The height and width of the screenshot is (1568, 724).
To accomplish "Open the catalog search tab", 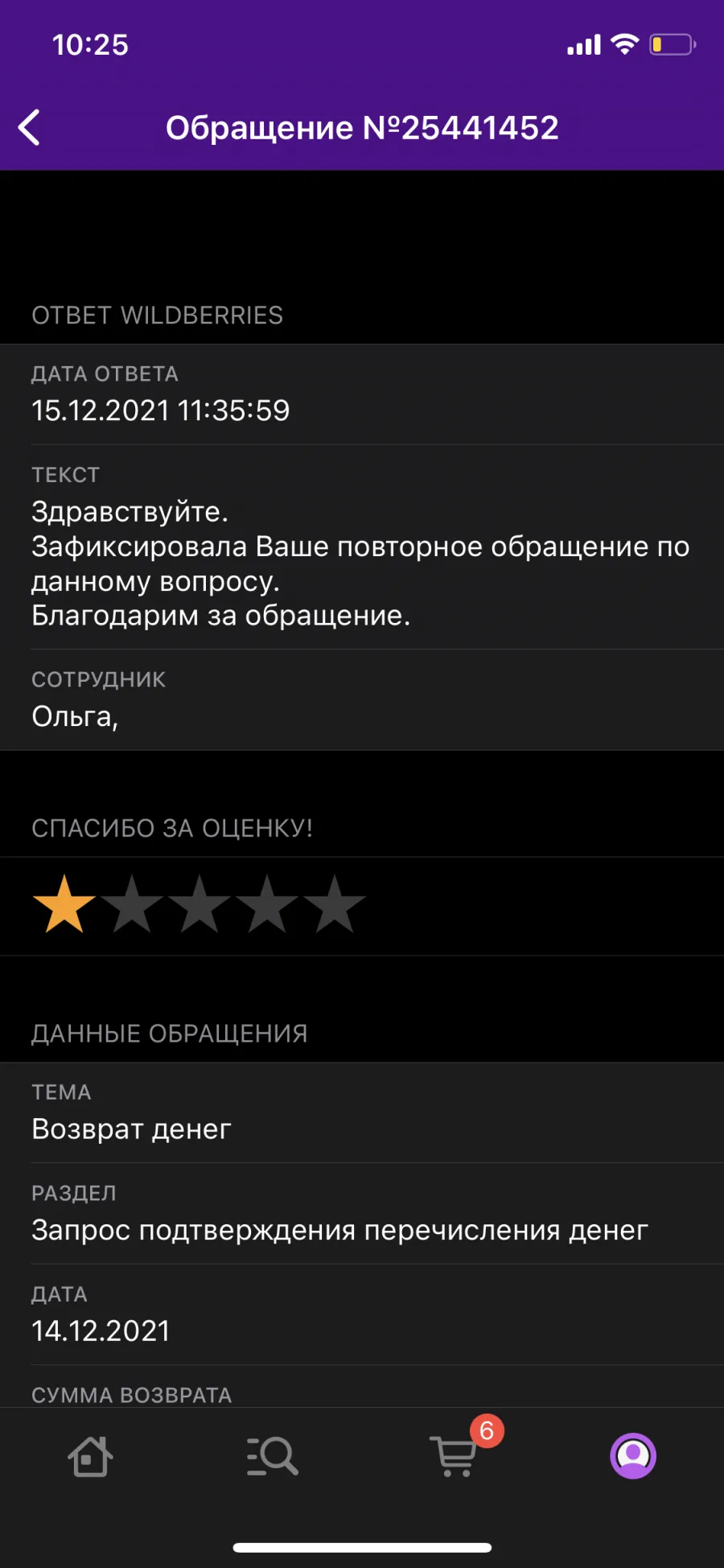I will point(272,1456).
